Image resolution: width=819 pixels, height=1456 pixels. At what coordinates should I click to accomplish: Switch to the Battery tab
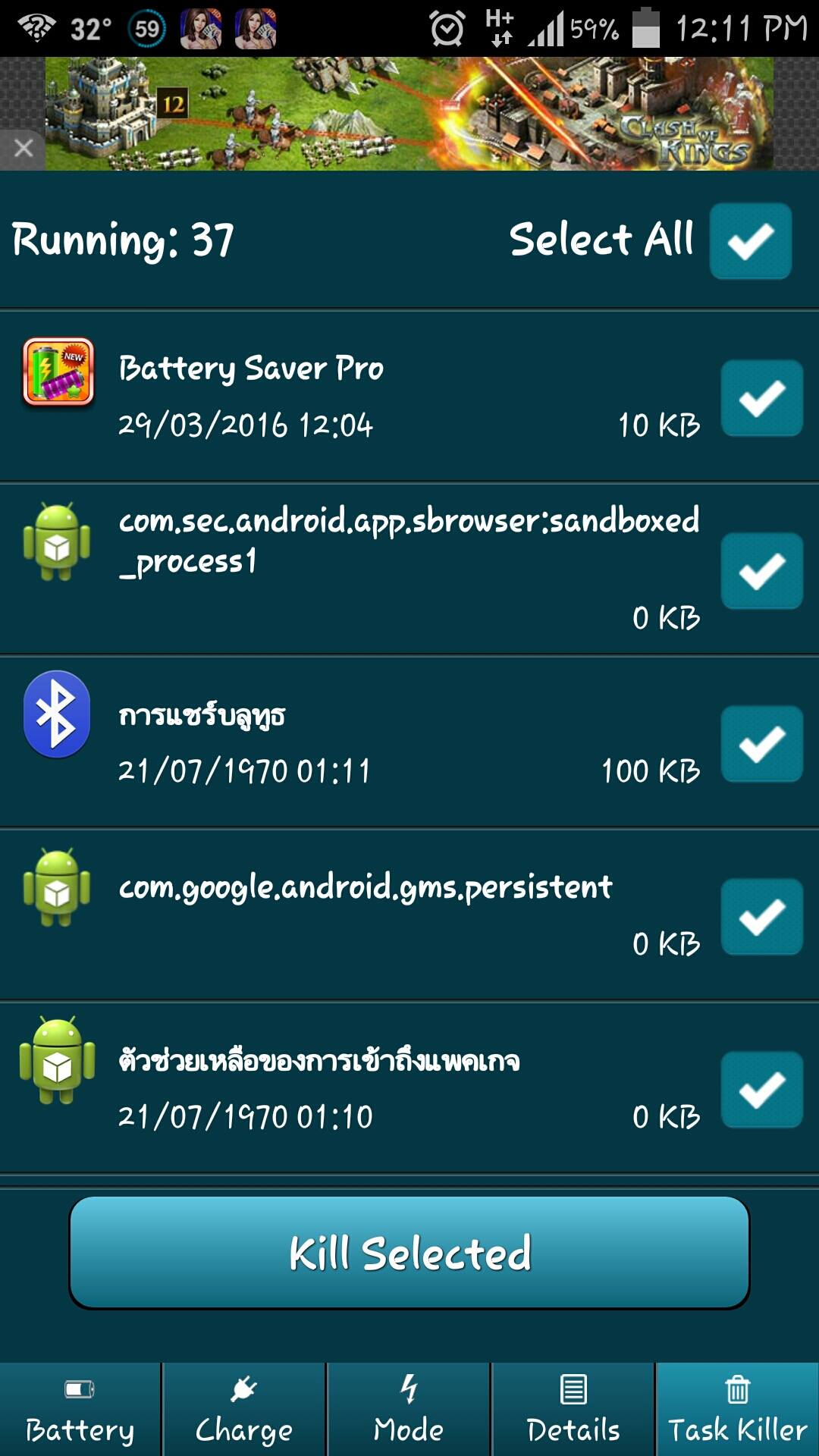coord(80,1410)
